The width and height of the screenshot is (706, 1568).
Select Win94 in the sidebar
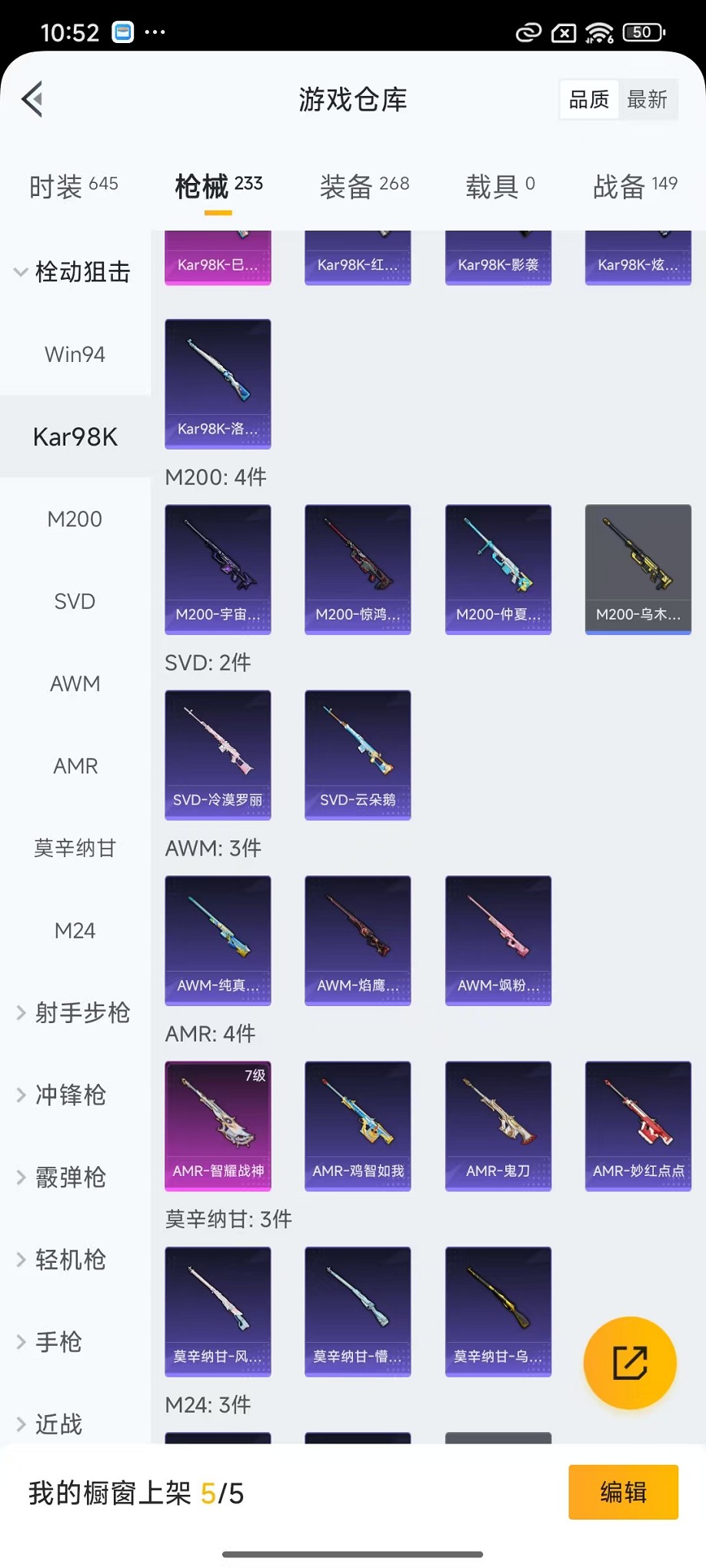coord(75,354)
